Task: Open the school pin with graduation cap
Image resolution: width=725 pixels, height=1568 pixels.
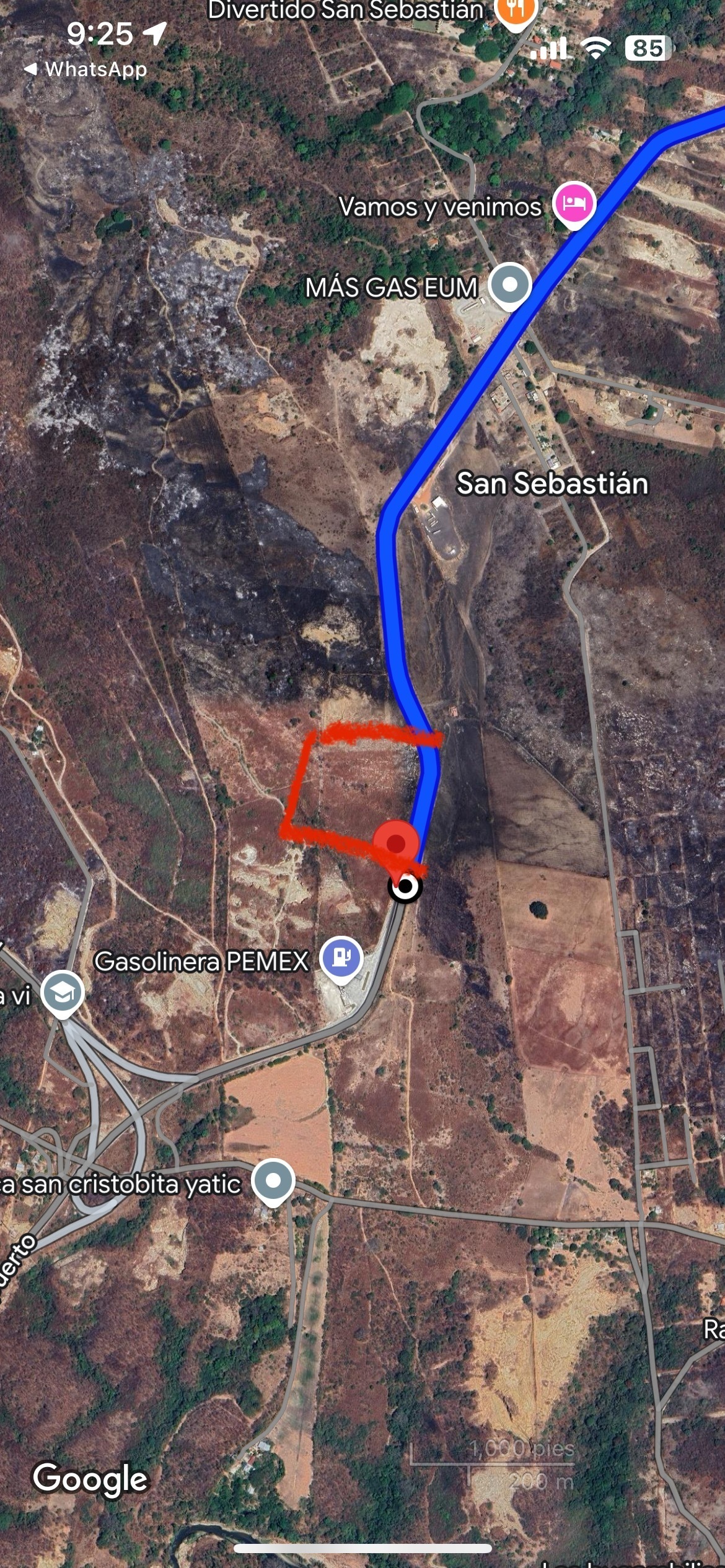Action: coord(62,992)
